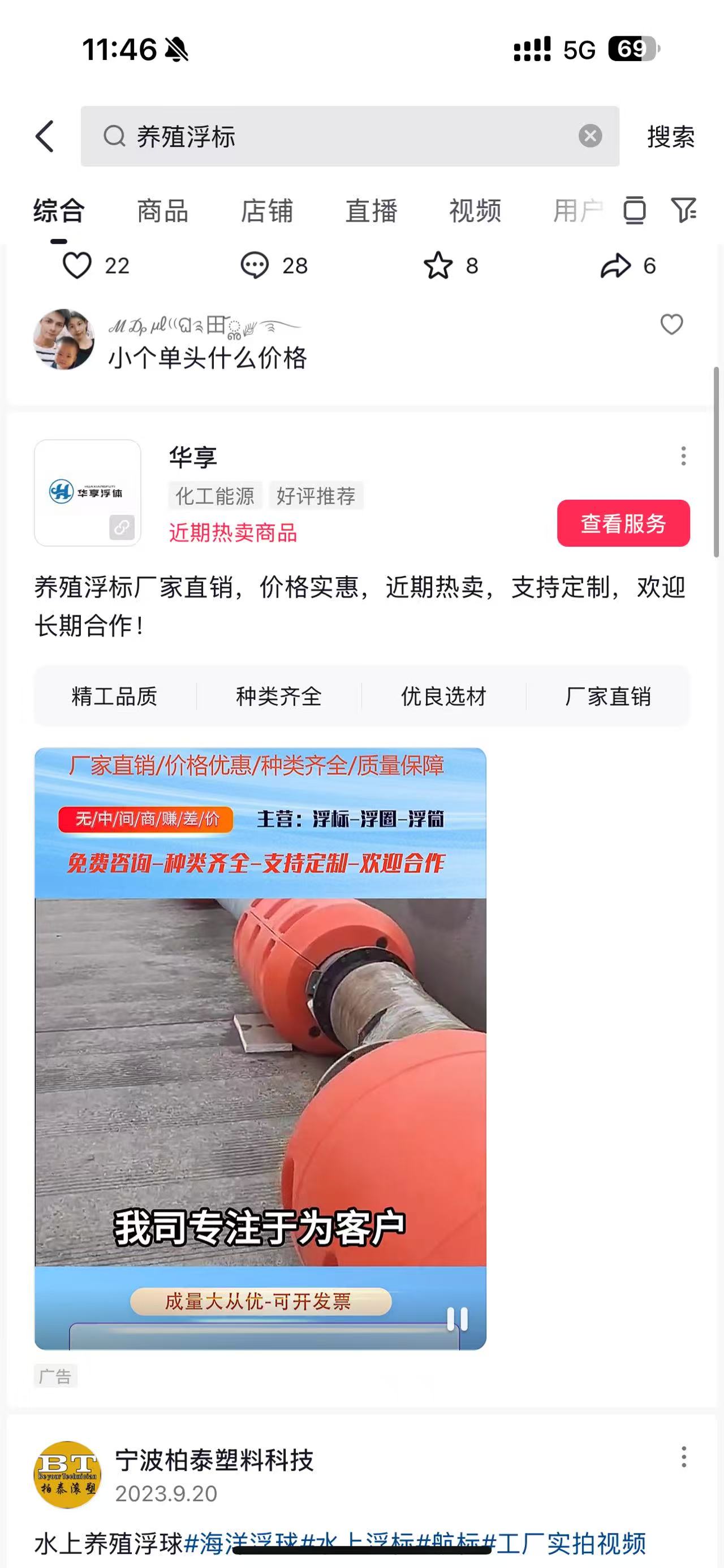The width and height of the screenshot is (724, 1568).
Task: Share the post with 6 shares
Action: (x=615, y=266)
